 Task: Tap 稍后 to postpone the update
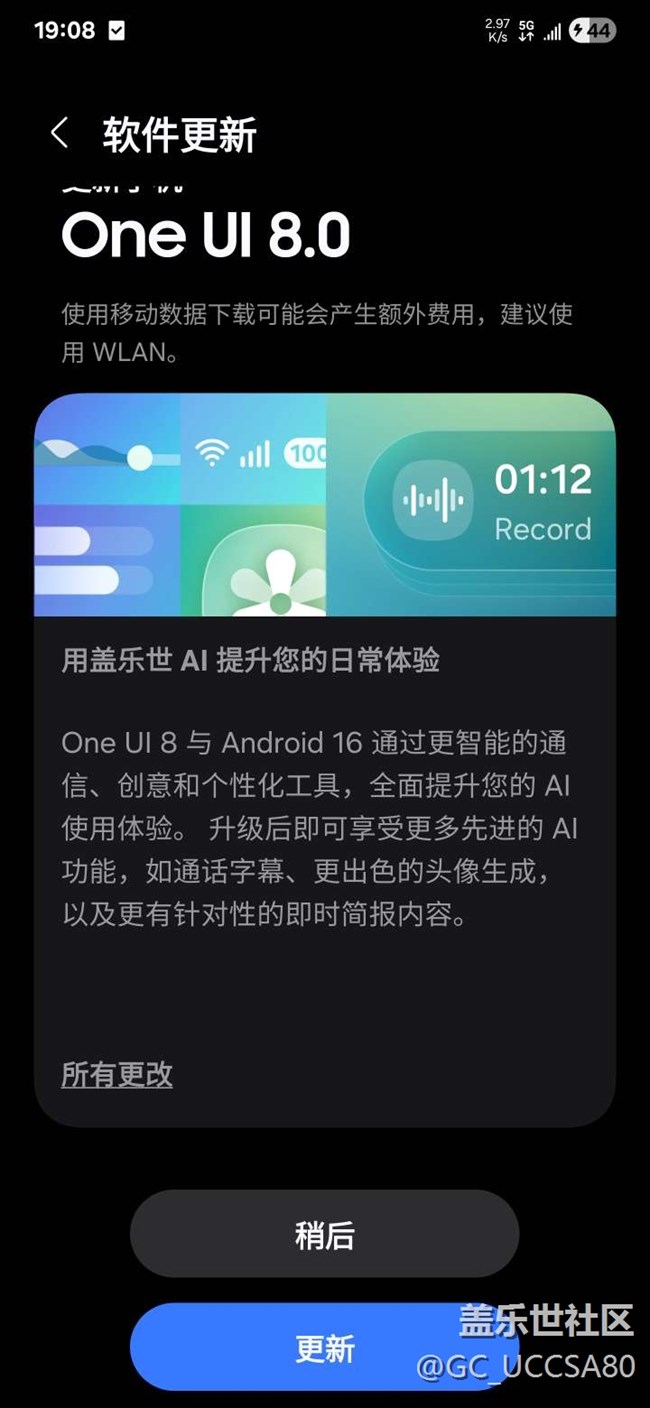point(324,1234)
